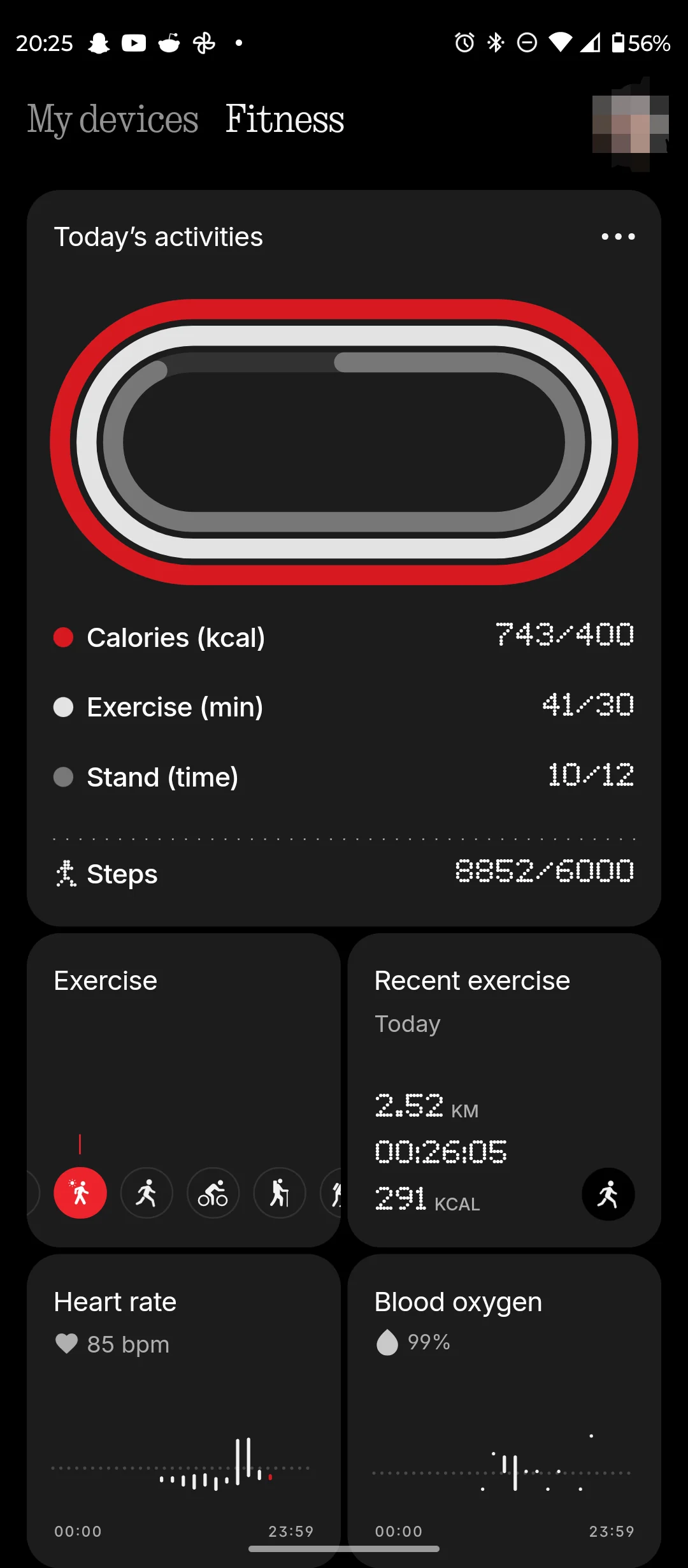
Task: Select the highlighted red exercise icon
Action: (80, 1193)
